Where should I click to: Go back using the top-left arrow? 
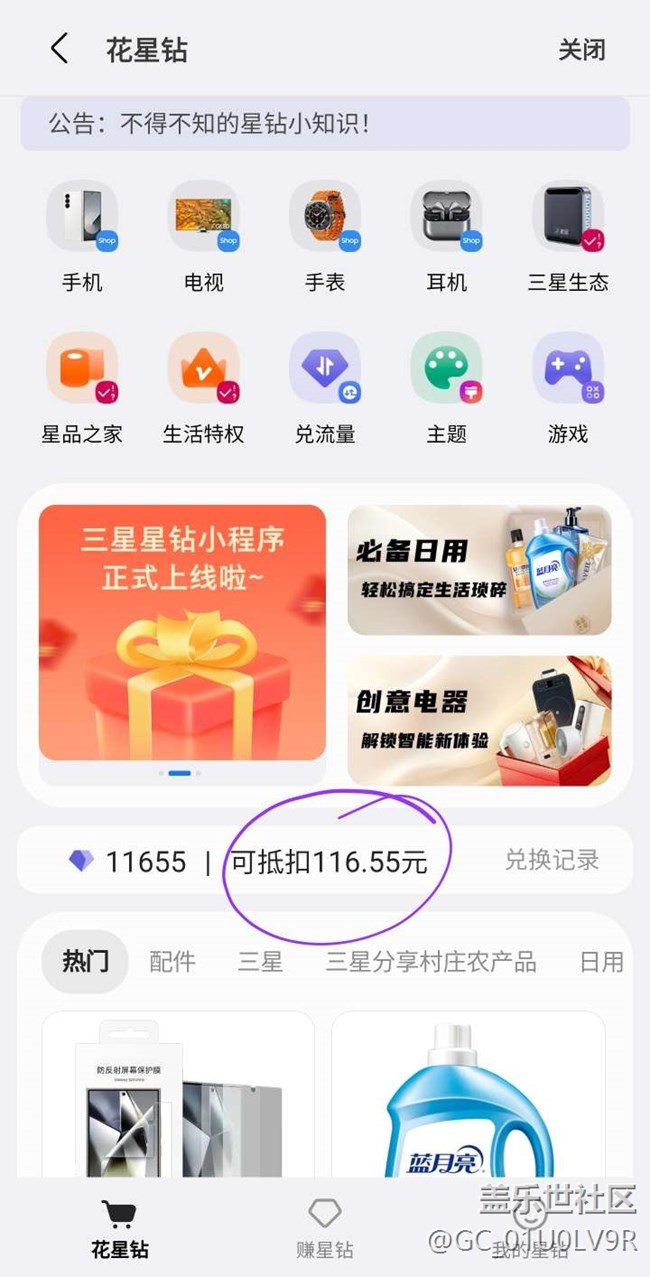pyautogui.click(x=60, y=49)
